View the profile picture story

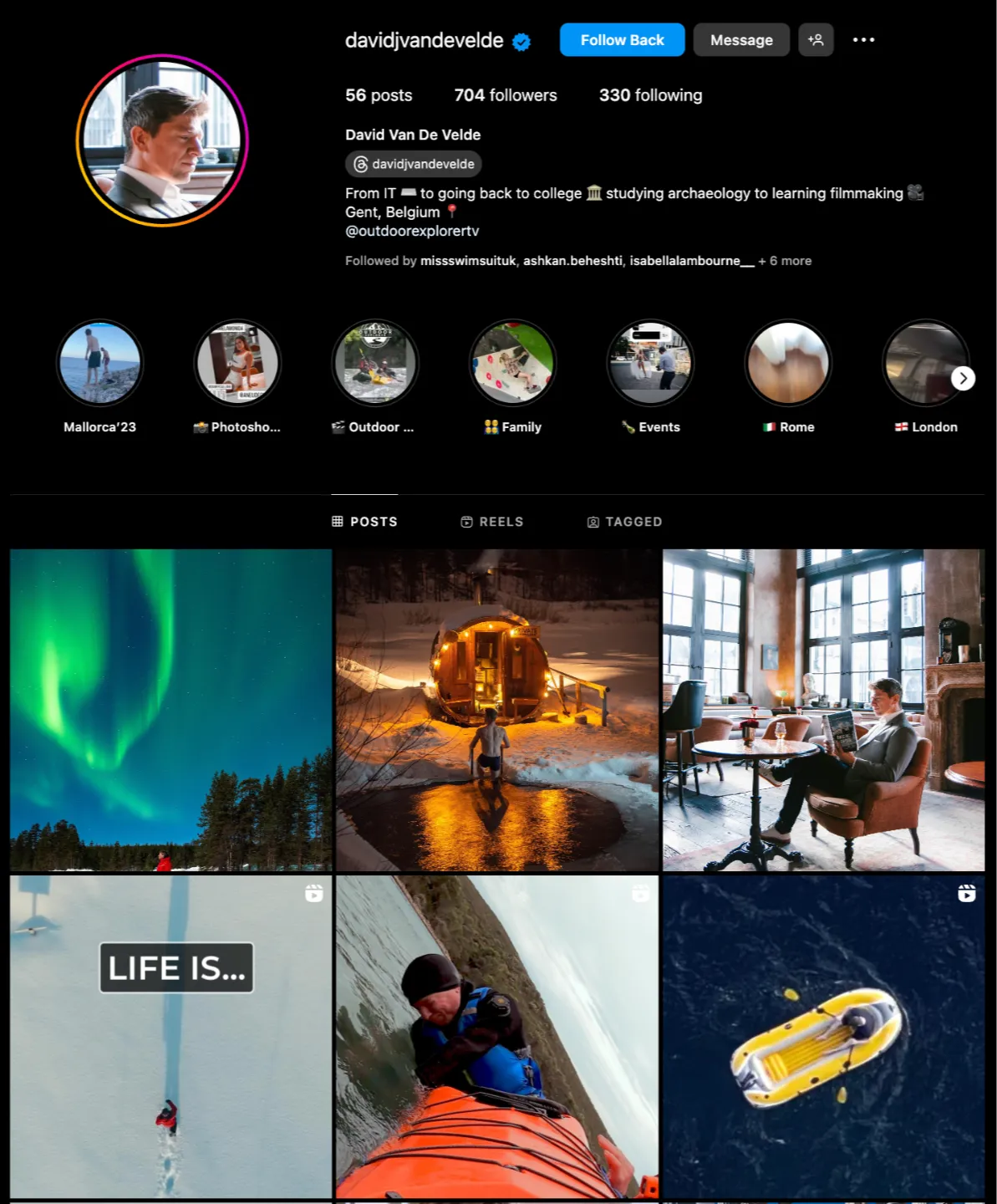click(162, 140)
